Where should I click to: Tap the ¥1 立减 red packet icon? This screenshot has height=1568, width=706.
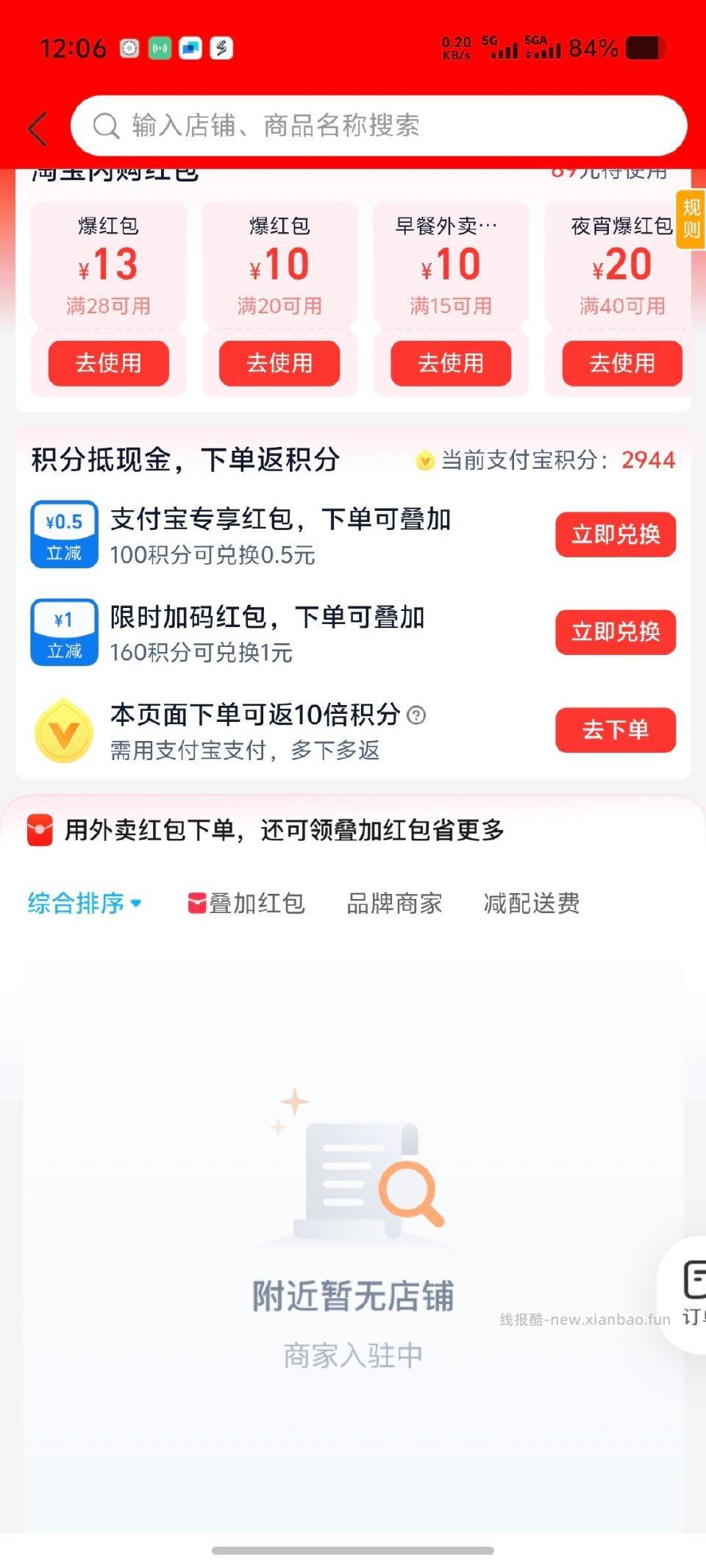63,632
